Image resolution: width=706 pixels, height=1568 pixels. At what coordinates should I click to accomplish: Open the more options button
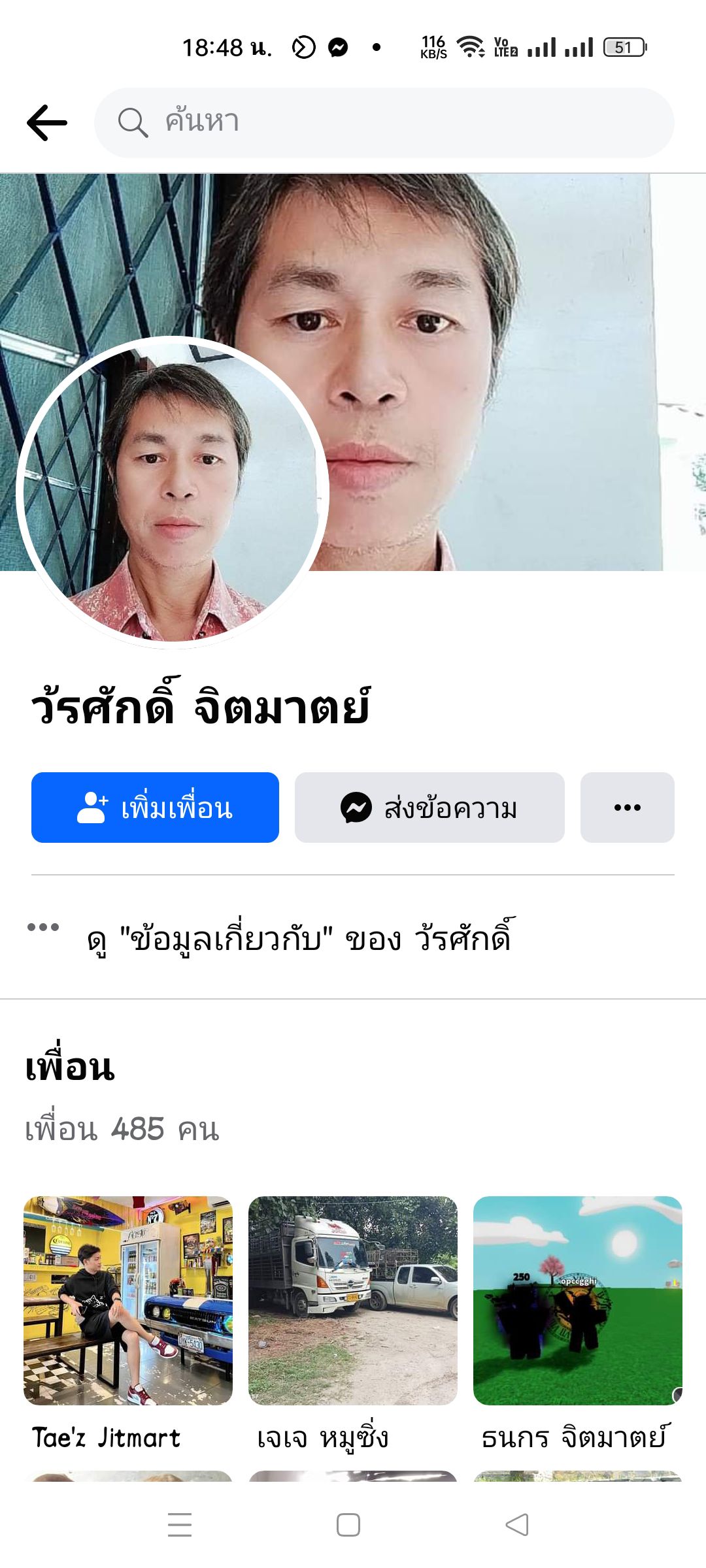click(627, 808)
